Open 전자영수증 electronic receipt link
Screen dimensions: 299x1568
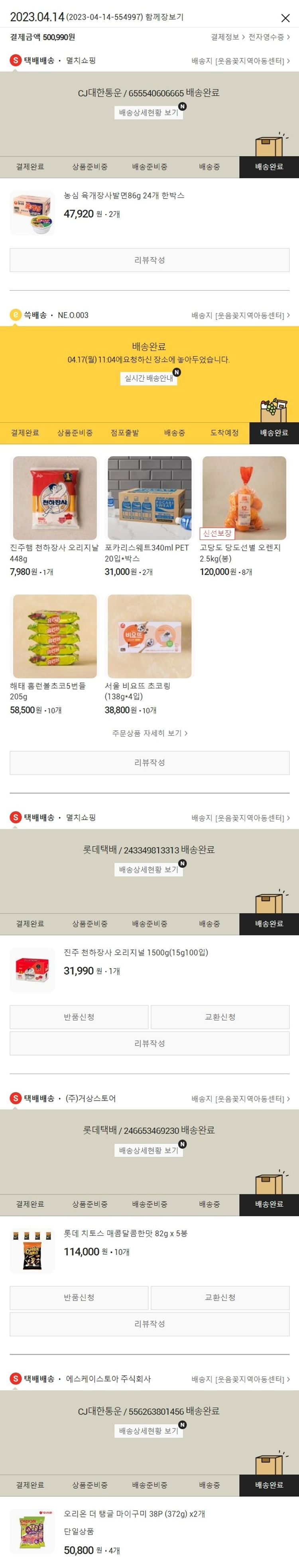tap(269, 37)
